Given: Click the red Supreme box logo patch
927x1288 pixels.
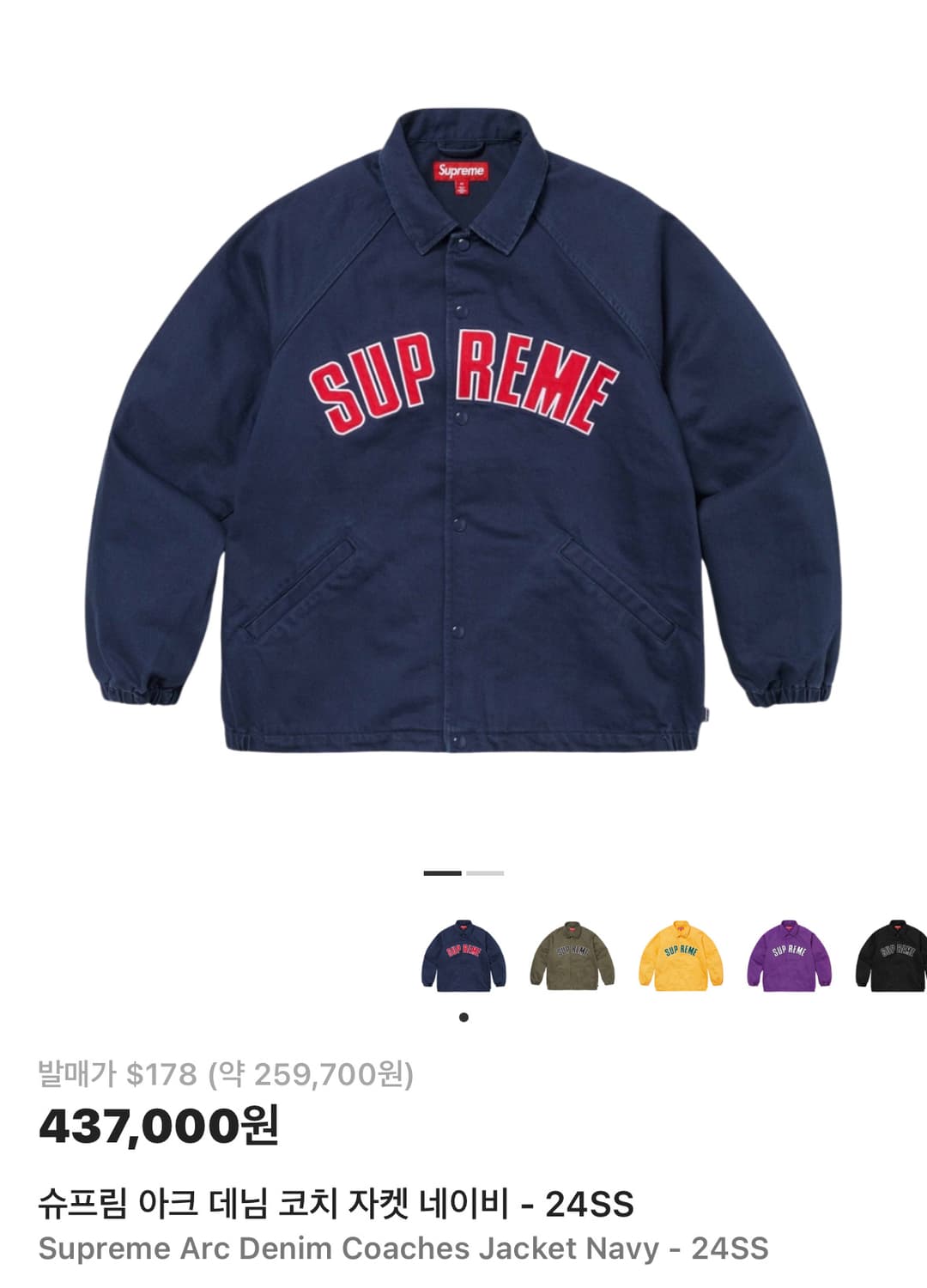Looking at the screenshot, I should click(x=461, y=170).
